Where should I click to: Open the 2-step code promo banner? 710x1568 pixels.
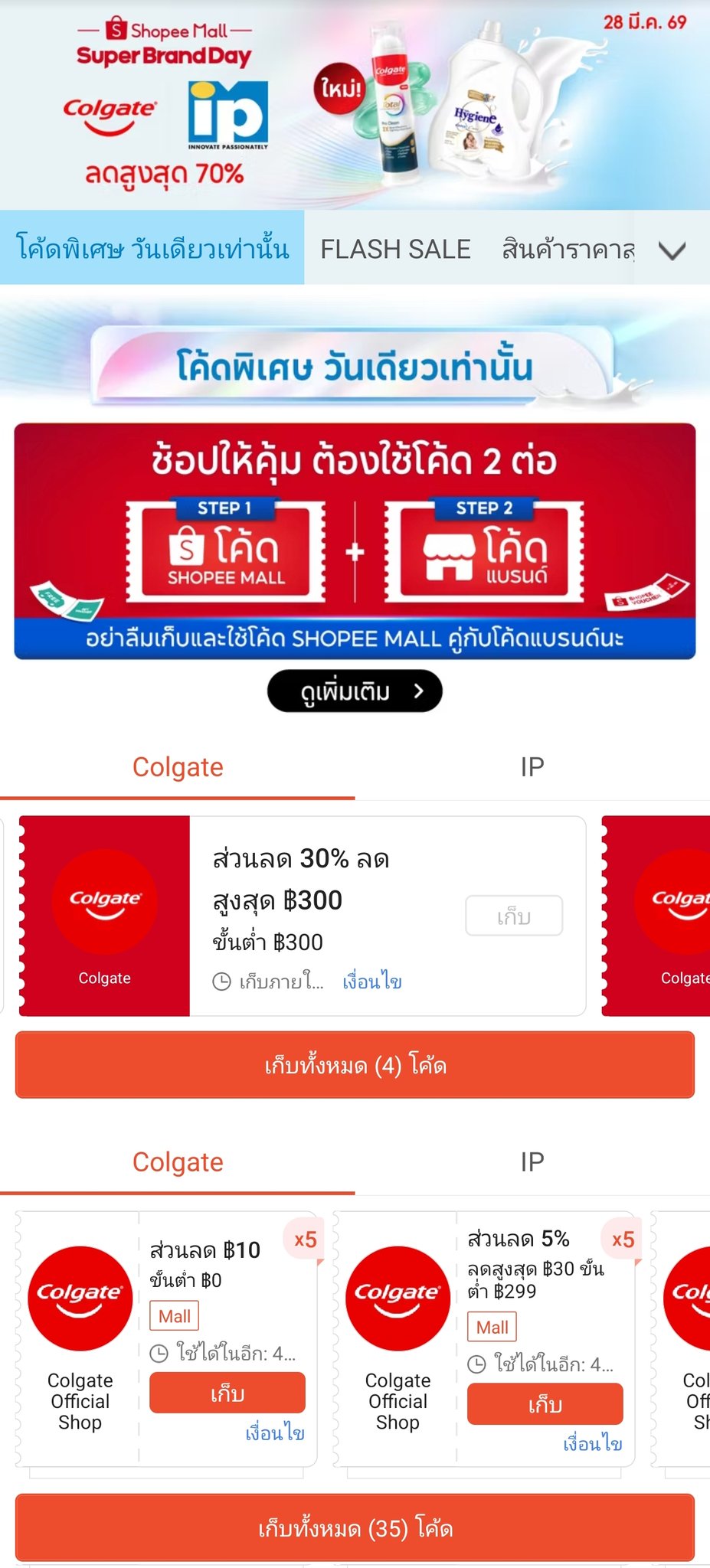click(355, 541)
